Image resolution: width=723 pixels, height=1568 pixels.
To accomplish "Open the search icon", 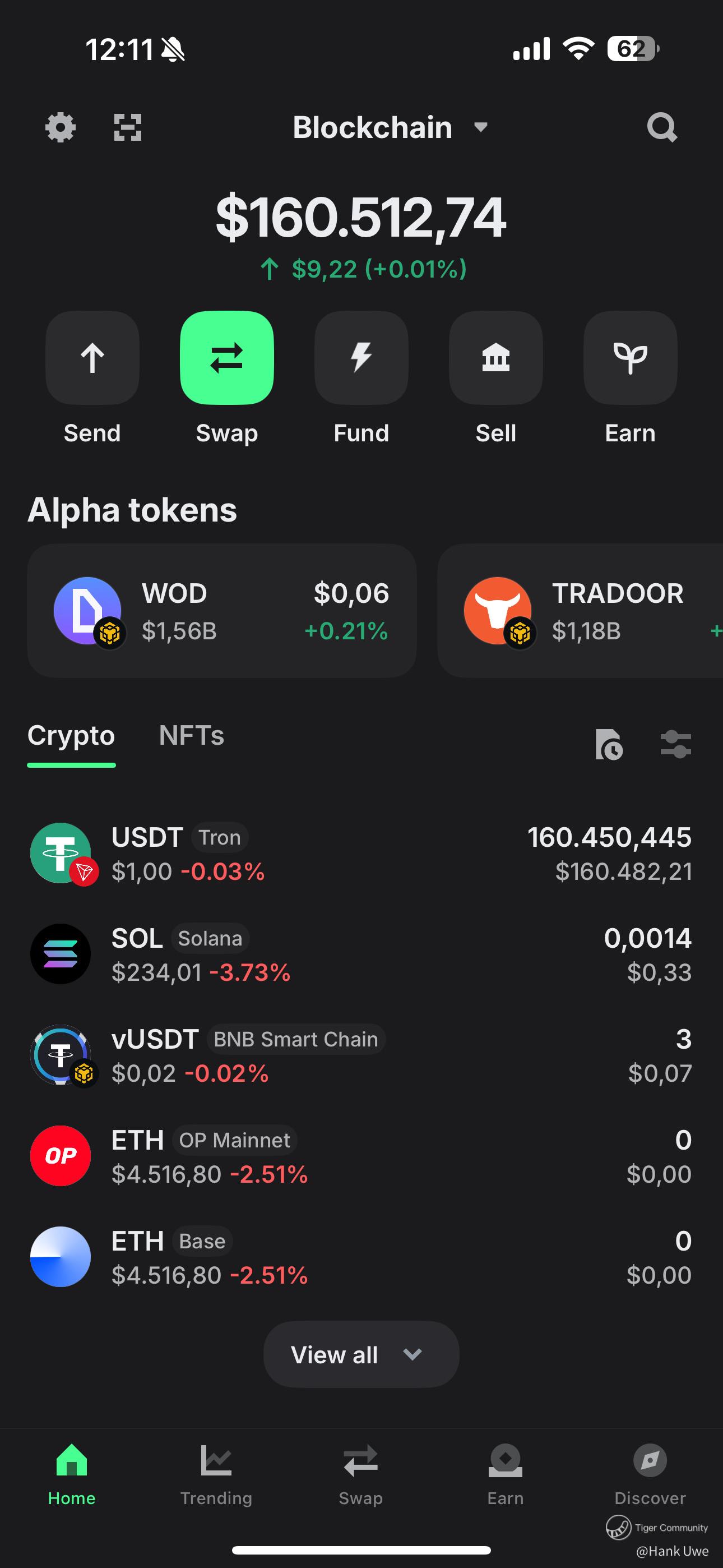I will point(661,127).
